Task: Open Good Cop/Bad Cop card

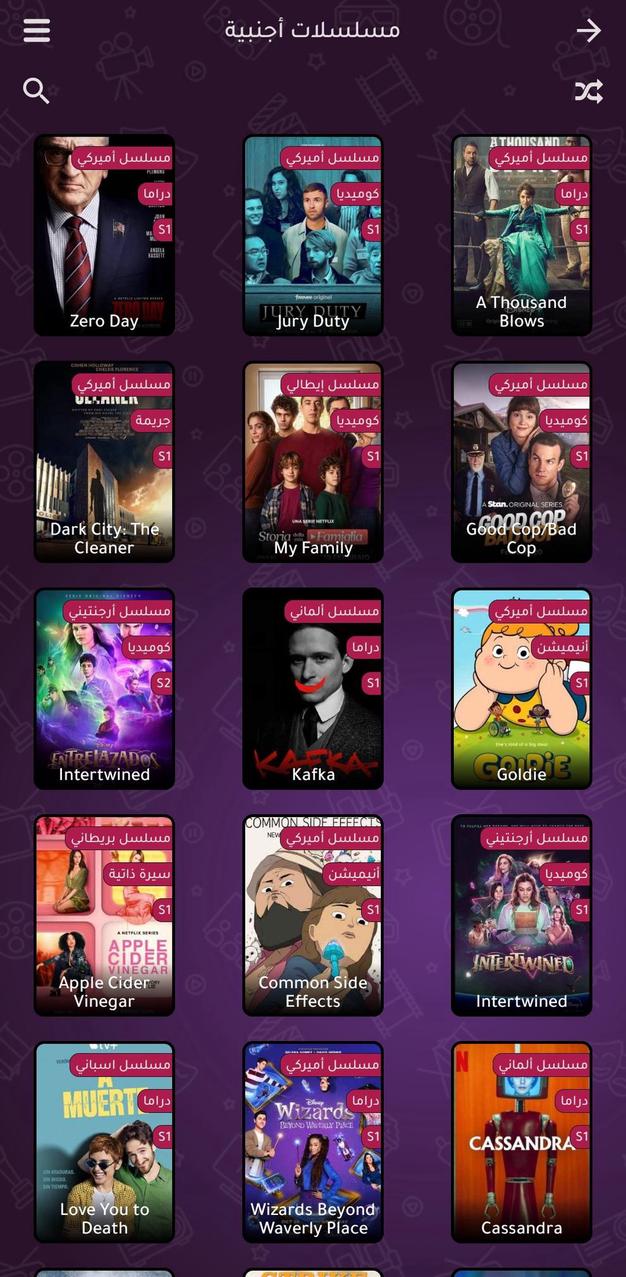Action: point(521,462)
